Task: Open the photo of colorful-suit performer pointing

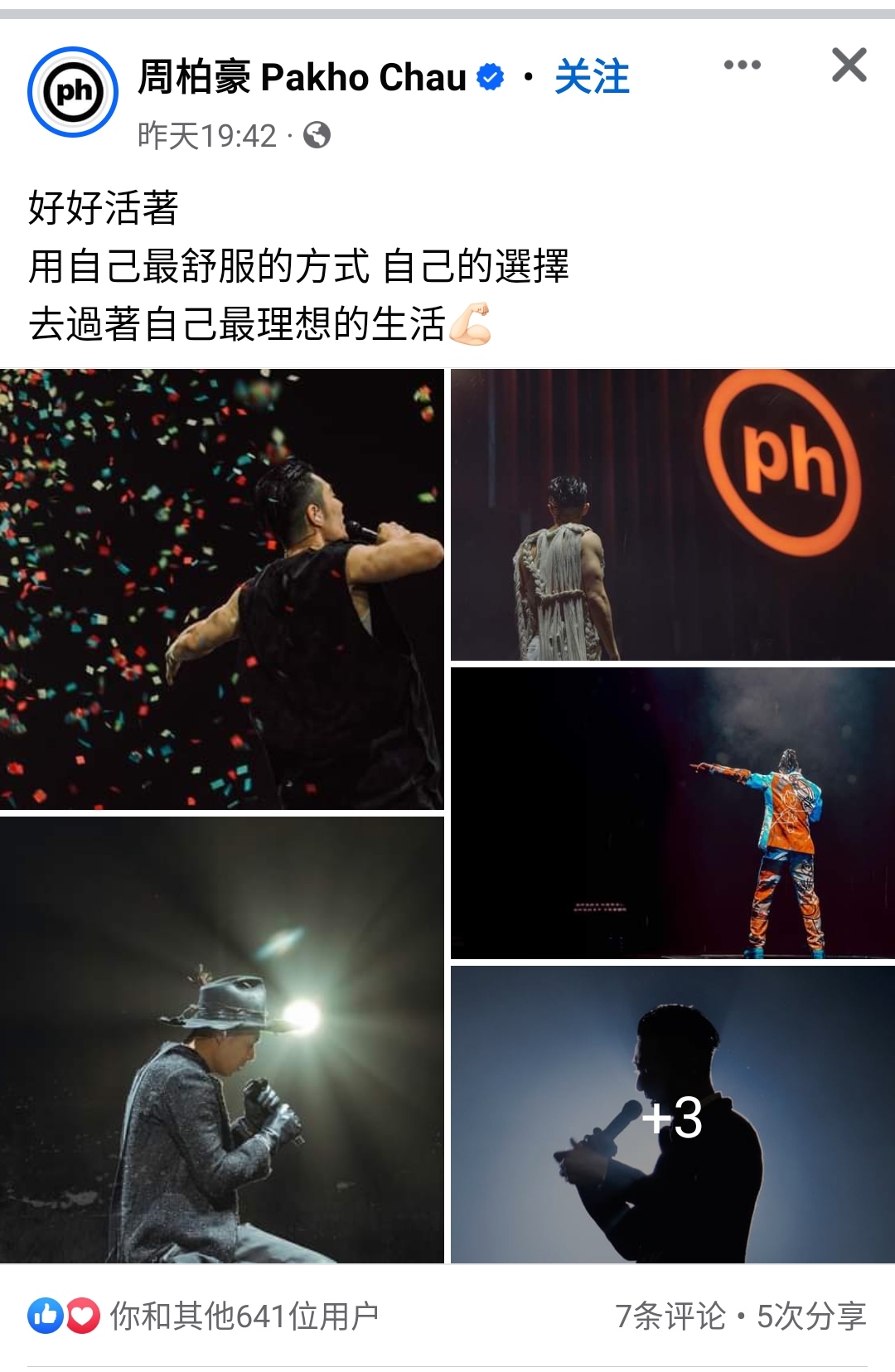Action: click(672, 813)
